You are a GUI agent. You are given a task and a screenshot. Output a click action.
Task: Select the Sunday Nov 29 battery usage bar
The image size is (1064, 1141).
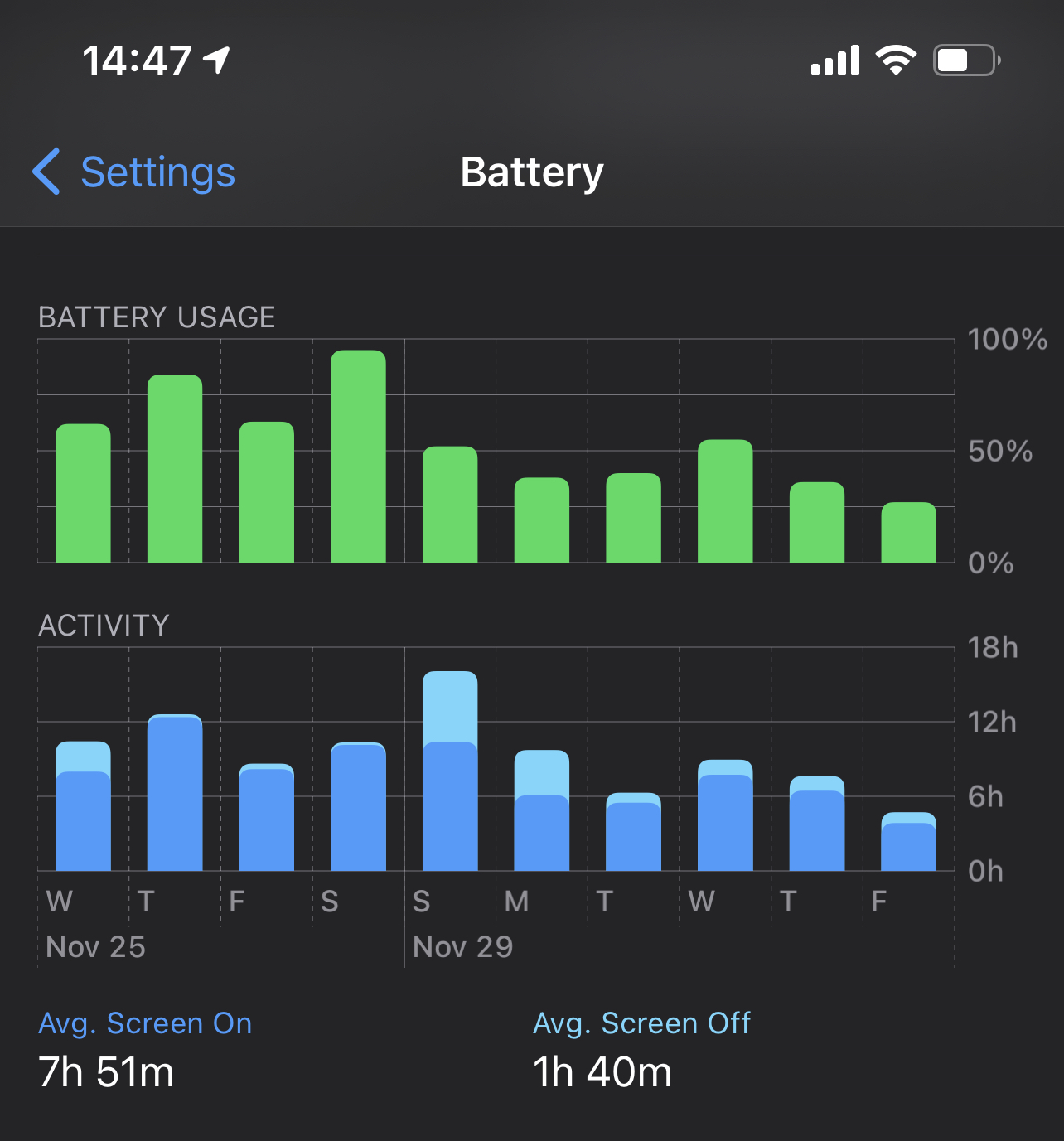coord(450,505)
